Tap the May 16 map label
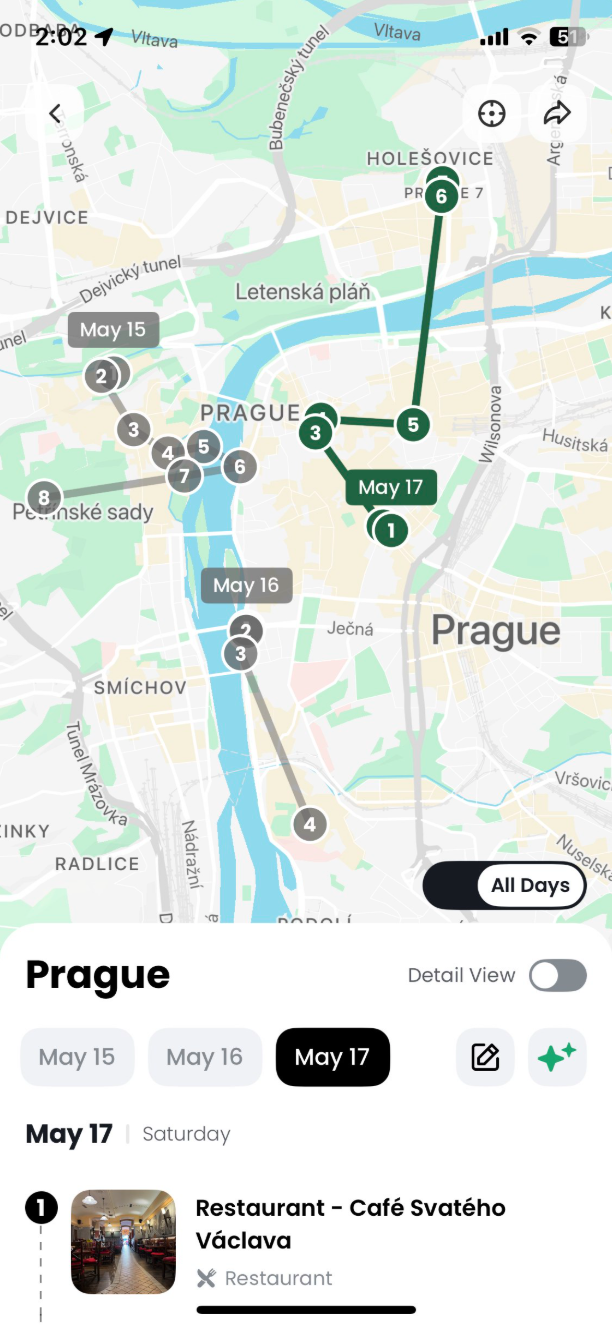This screenshot has height=1326, width=612. [x=246, y=586]
